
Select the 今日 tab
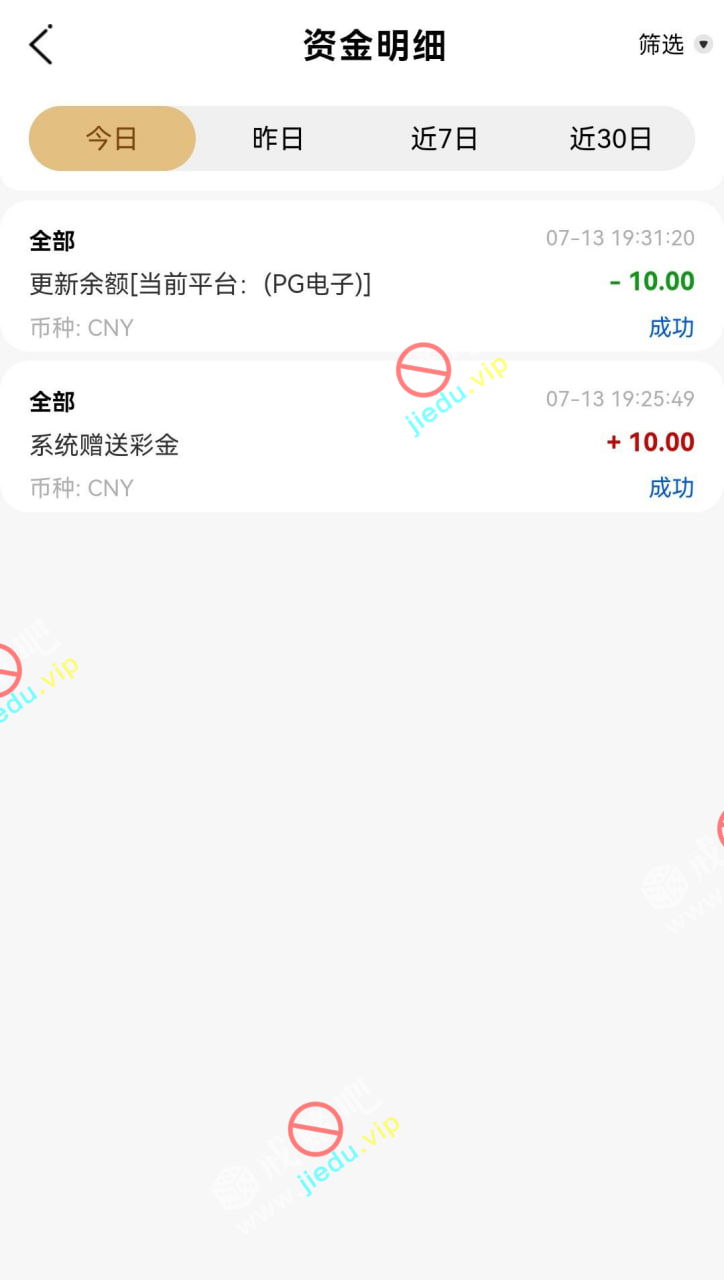[111, 138]
